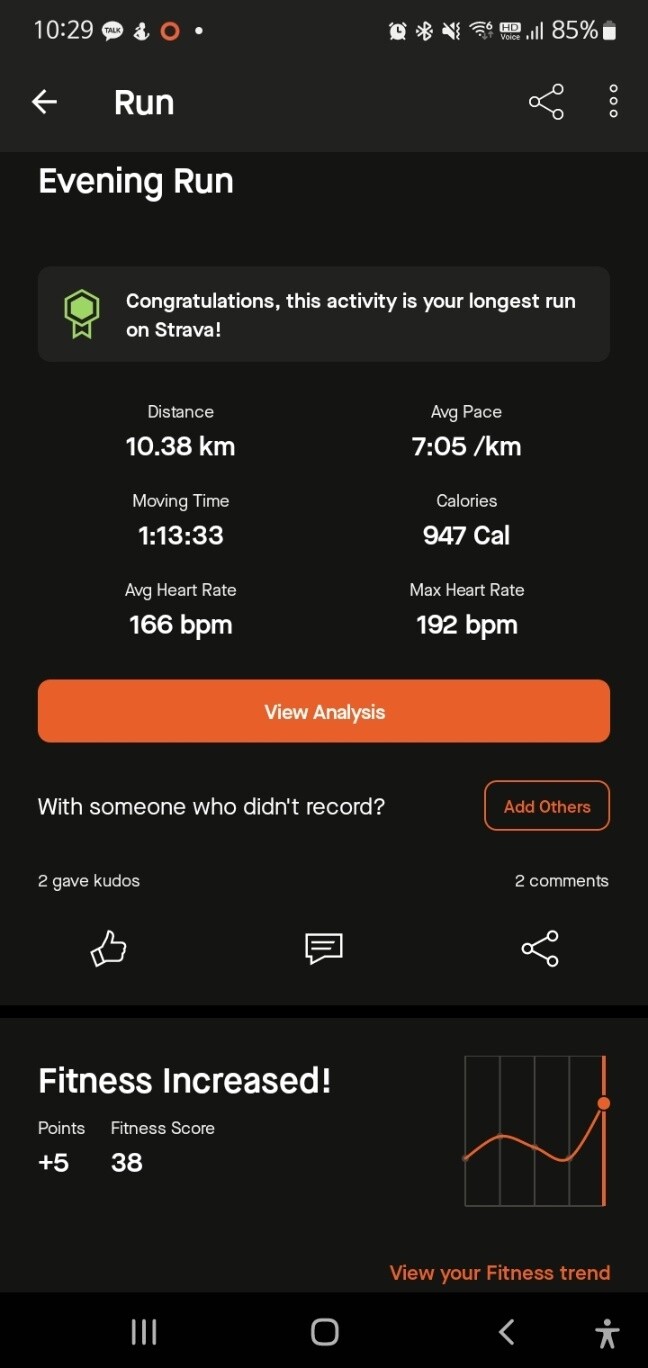This screenshot has width=648, height=1368.
Task: Open comments with the speech bubble icon
Action: pos(324,948)
